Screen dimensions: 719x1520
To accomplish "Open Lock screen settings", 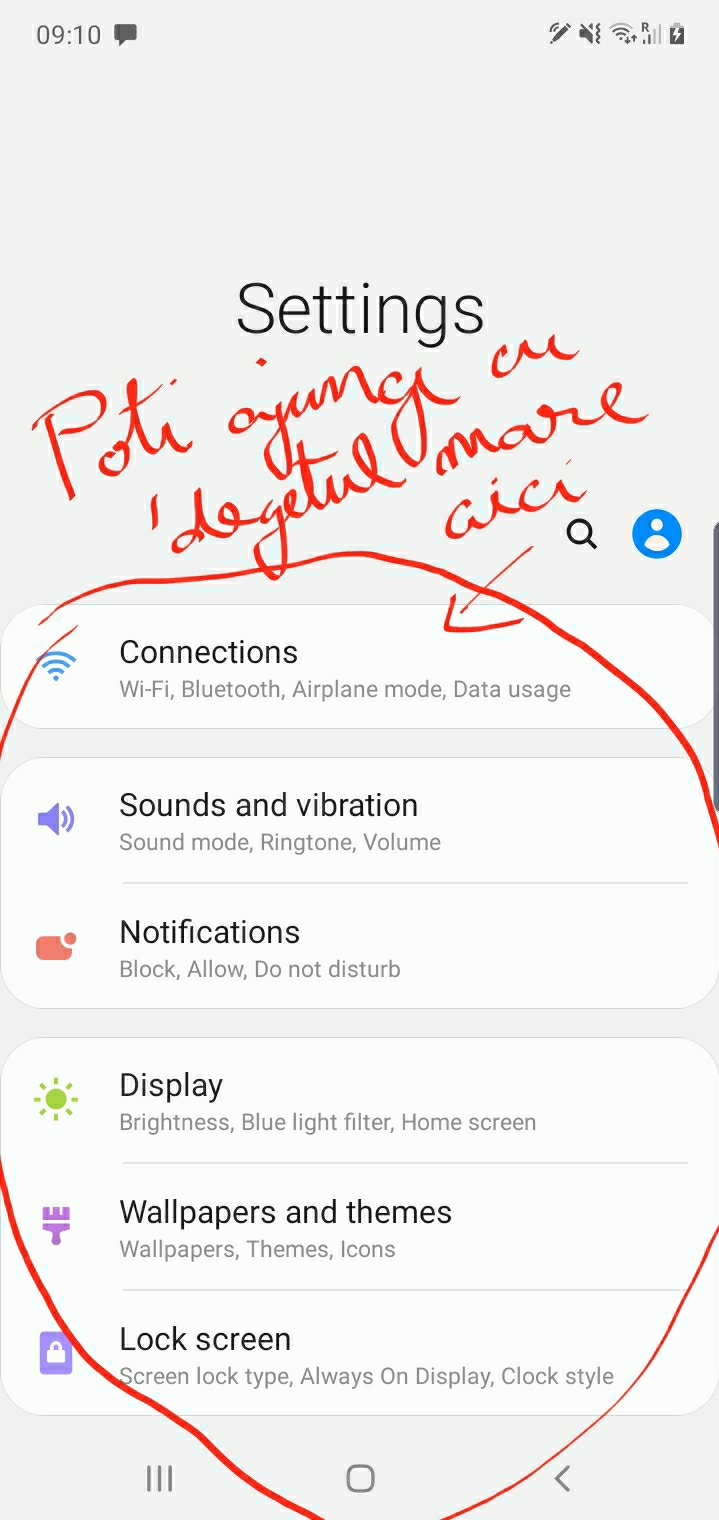I will coord(345,1355).
